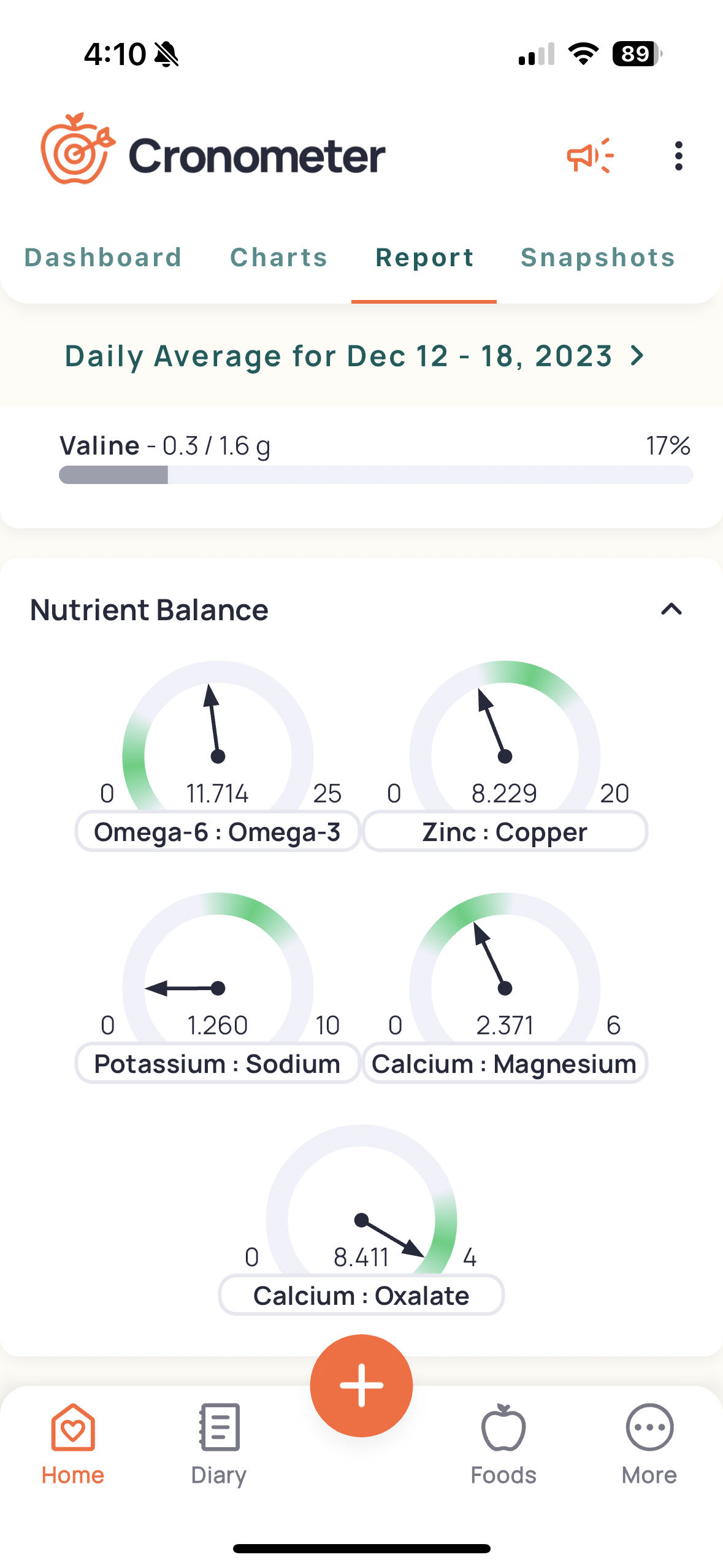Collapse the Nutrient Balance section
Screen dimensions: 723x1568
coord(671,609)
